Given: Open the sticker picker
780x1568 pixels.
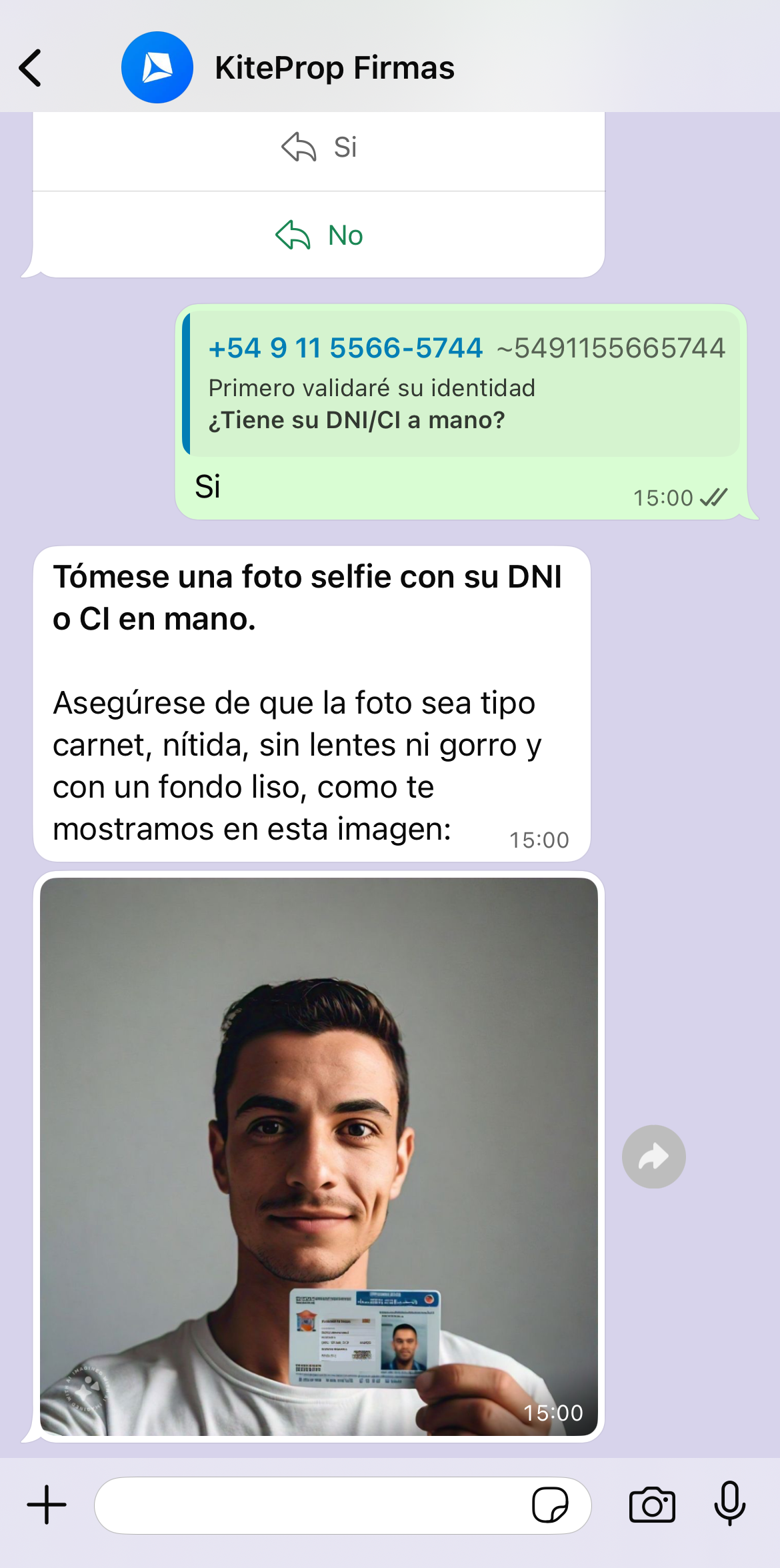Looking at the screenshot, I should pos(550,1505).
